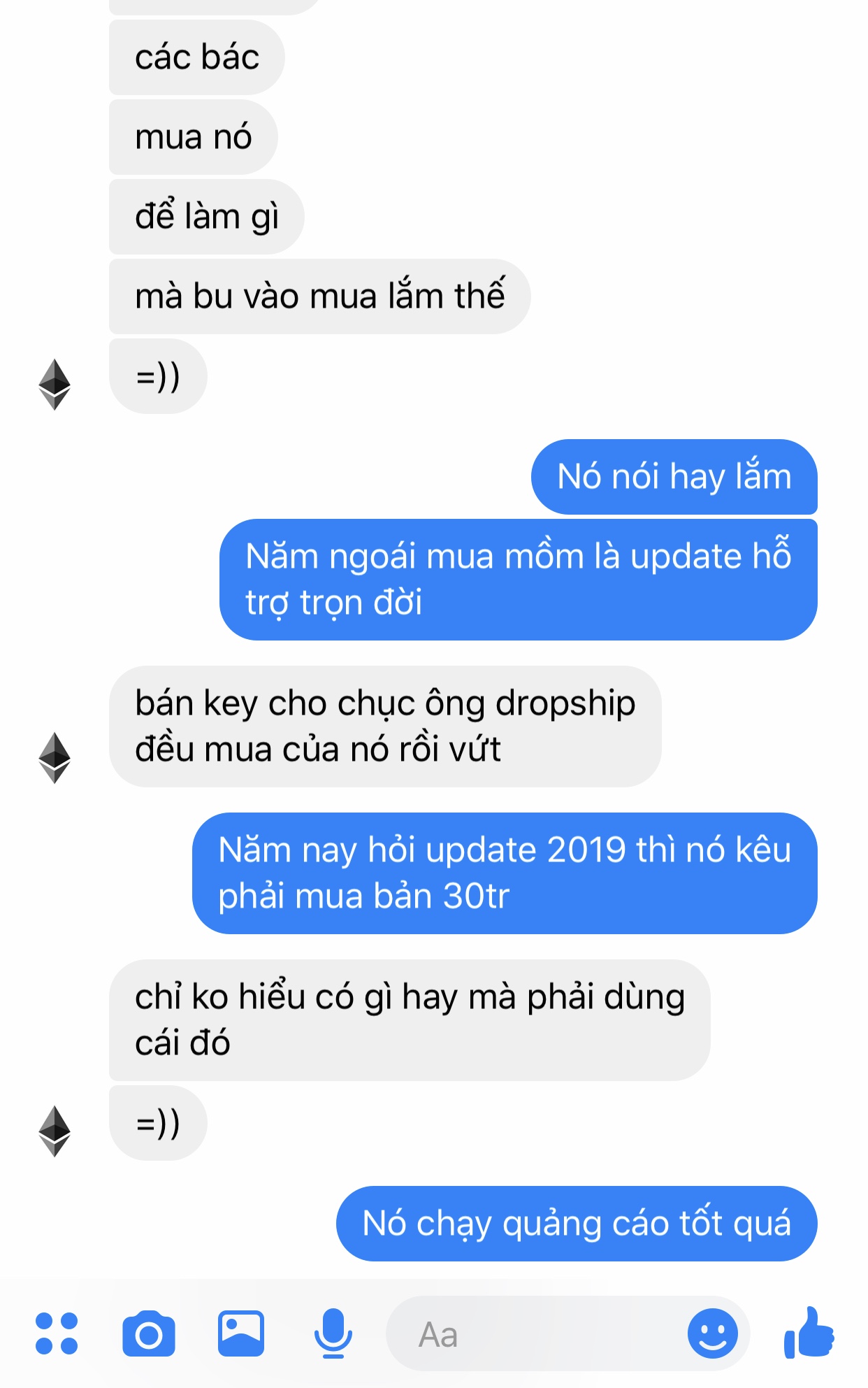Focus the Aa message input field
868x1388 pixels.
[531, 1334]
